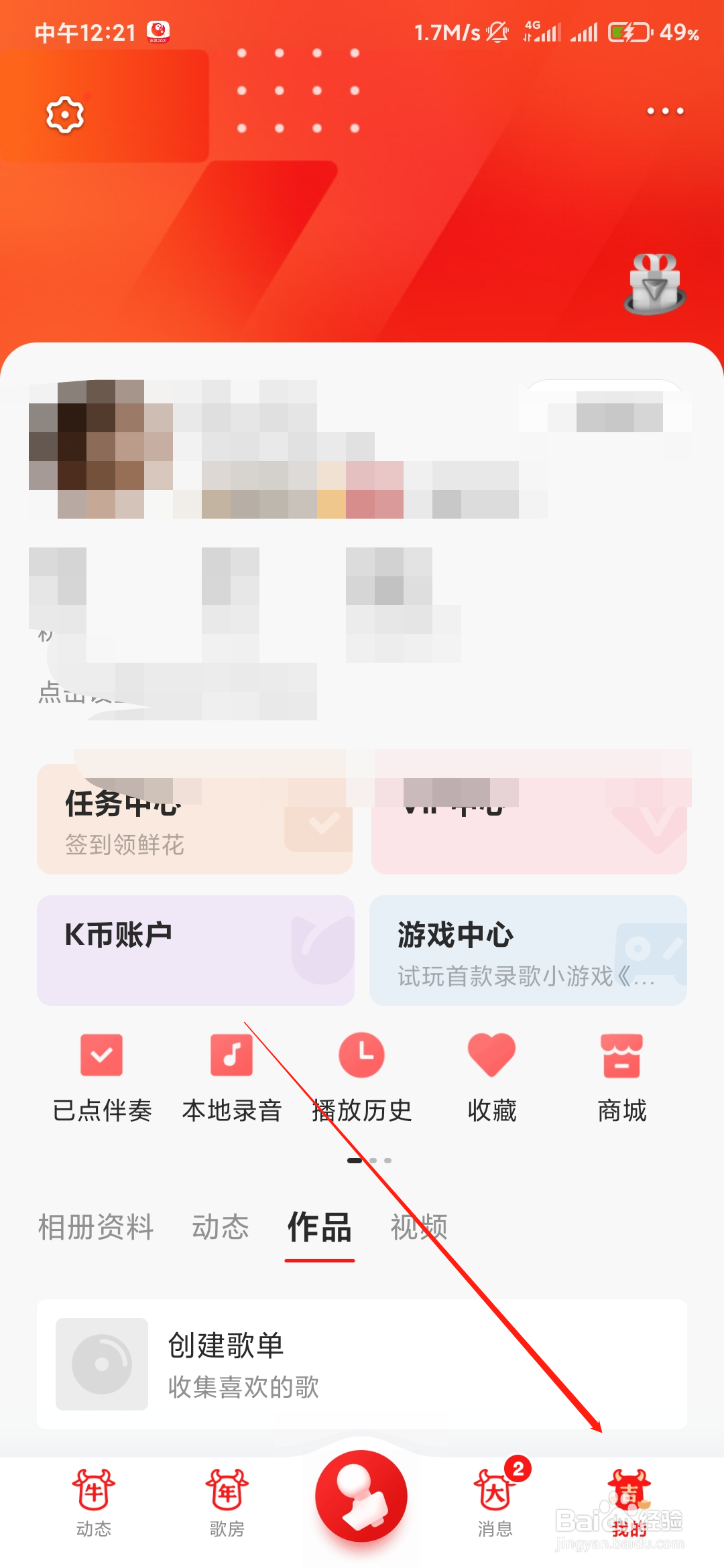This screenshot has width=724, height=1568.
Task: Open K币账户 K-coin account card
Action: click(194, 950)
